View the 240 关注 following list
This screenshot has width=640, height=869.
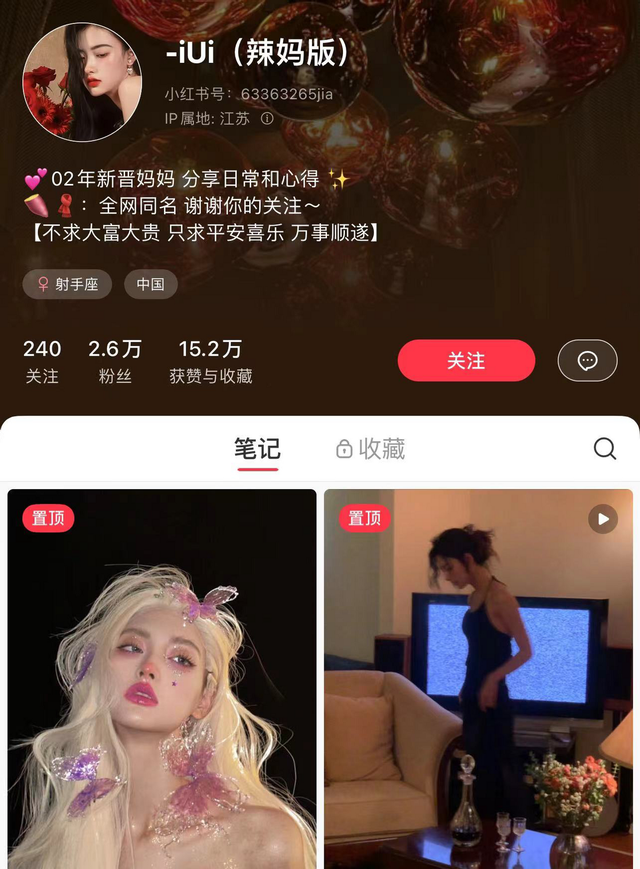42,361
